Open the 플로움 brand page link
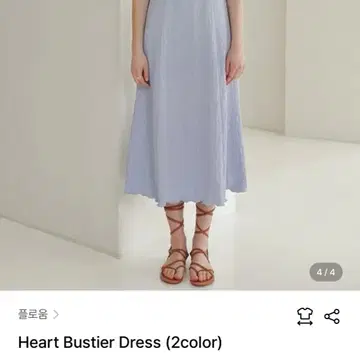The height and width of the screenshot is (360, 360). click(38, 315)
